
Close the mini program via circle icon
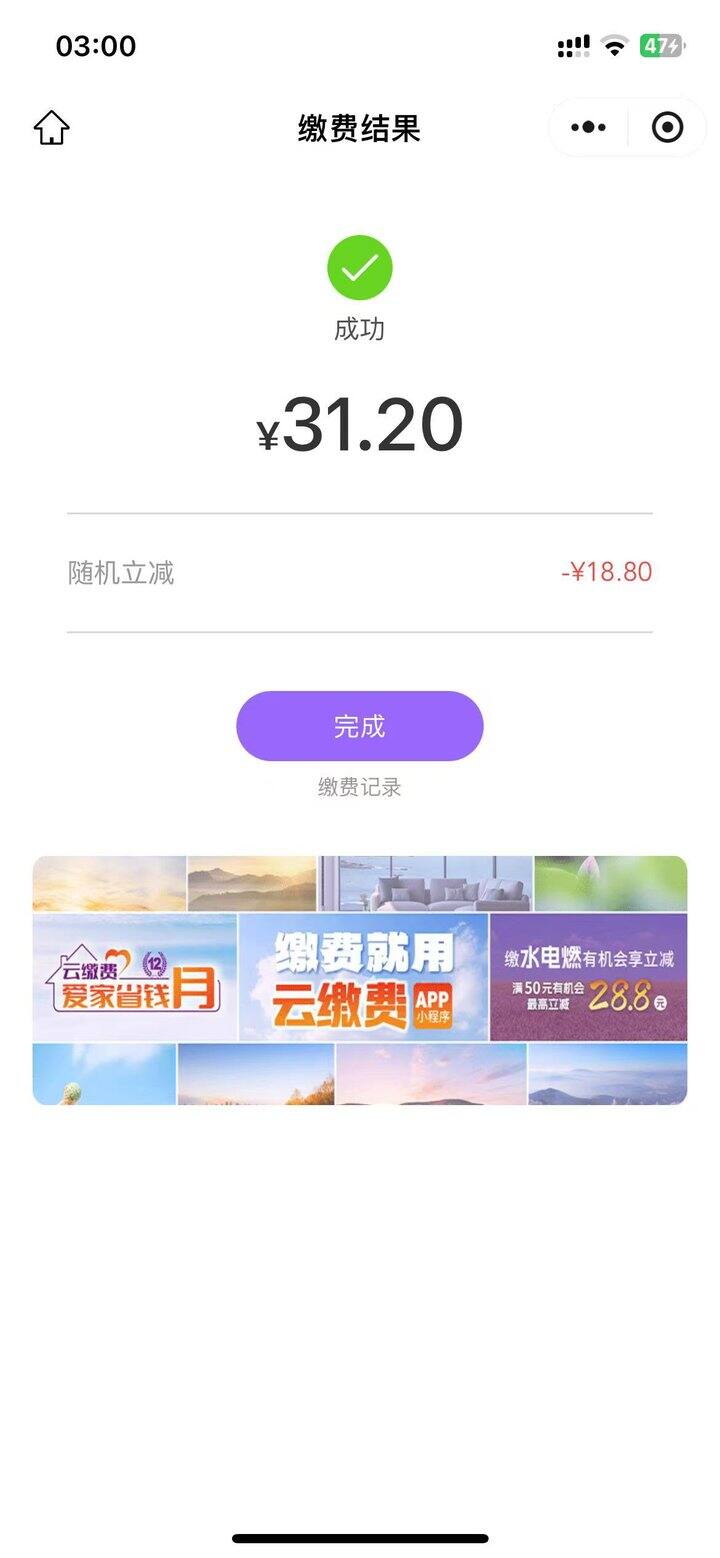667,127
